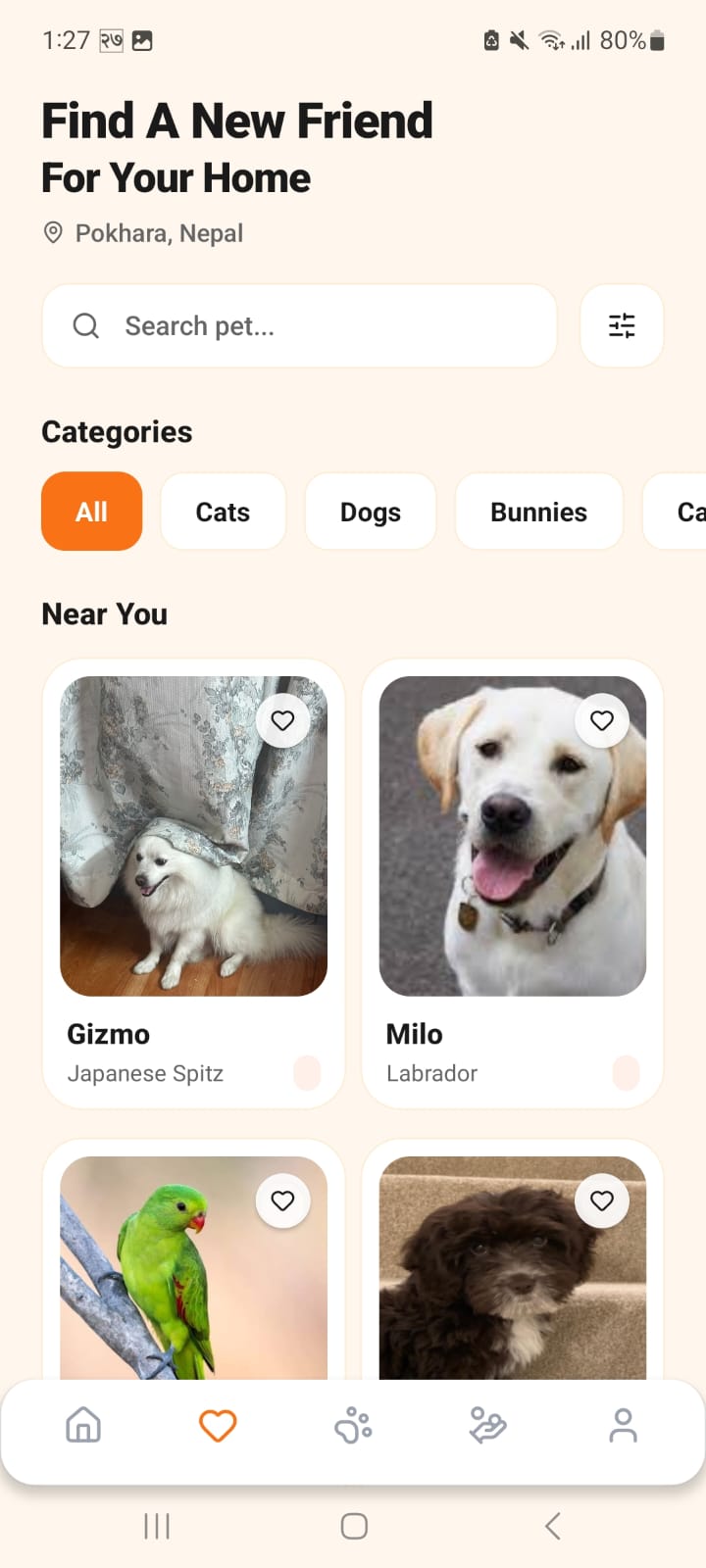Heart the dark brown puppy listing
This screenshot has height=1568, width=706.
tap(602, 1200)
